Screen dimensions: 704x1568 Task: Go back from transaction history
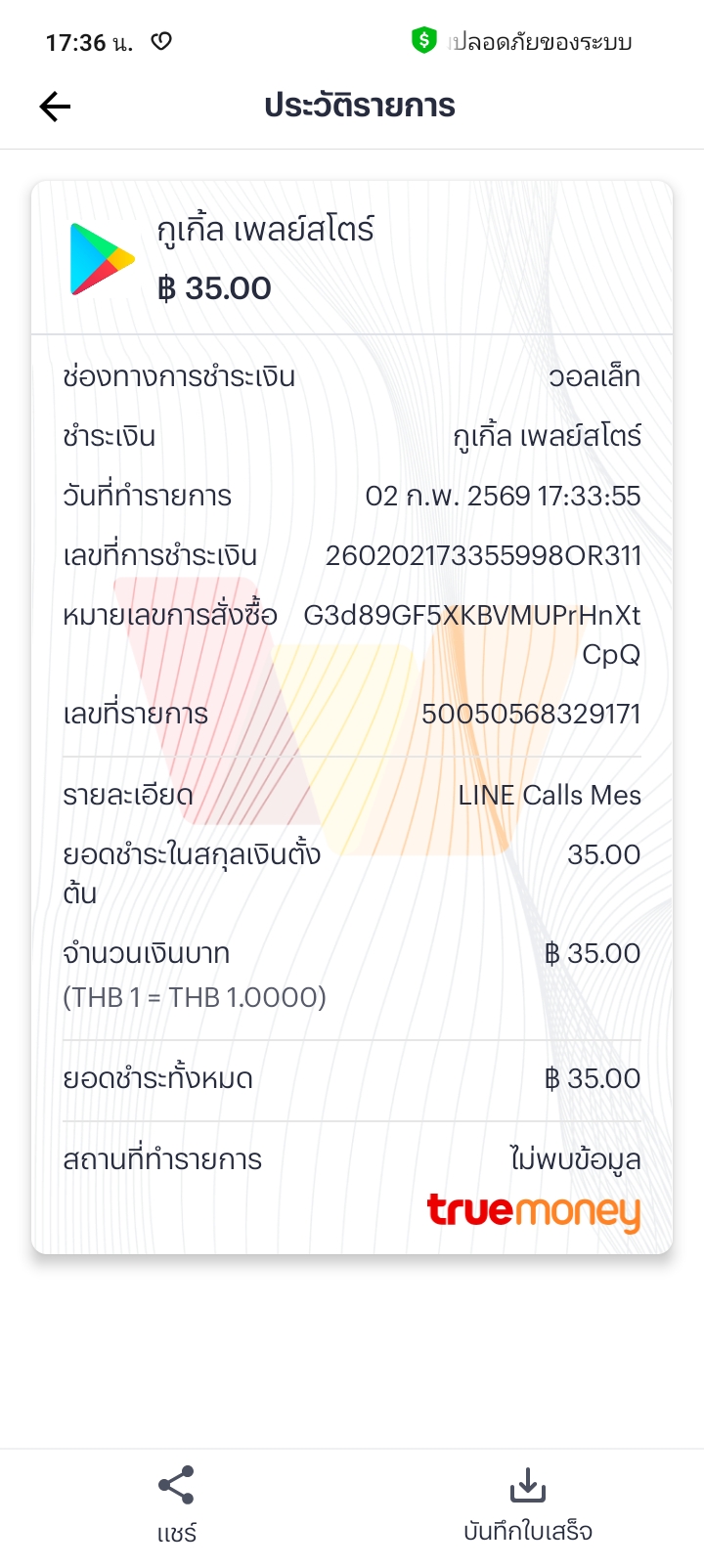[56, 107]
